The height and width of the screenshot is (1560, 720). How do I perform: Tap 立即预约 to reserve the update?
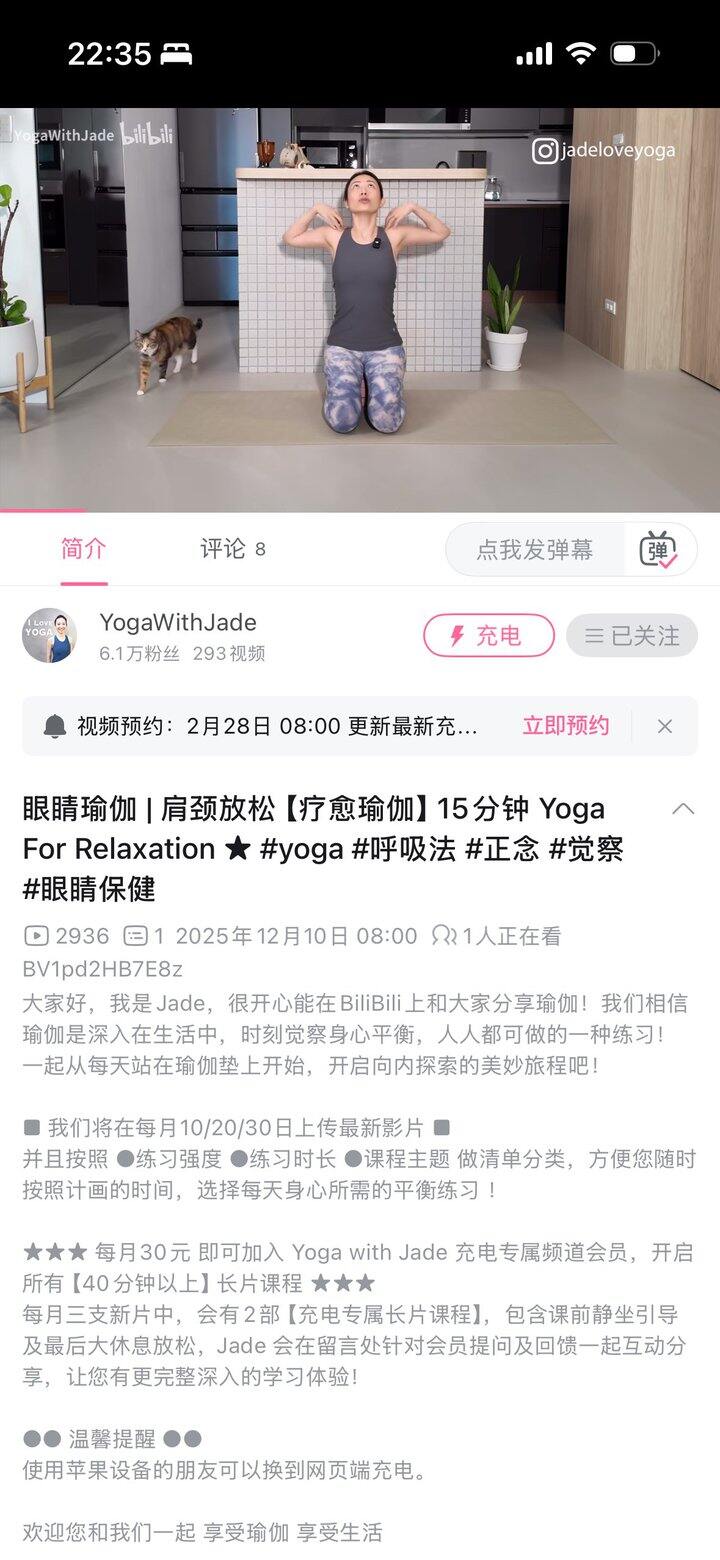[566, 727]
